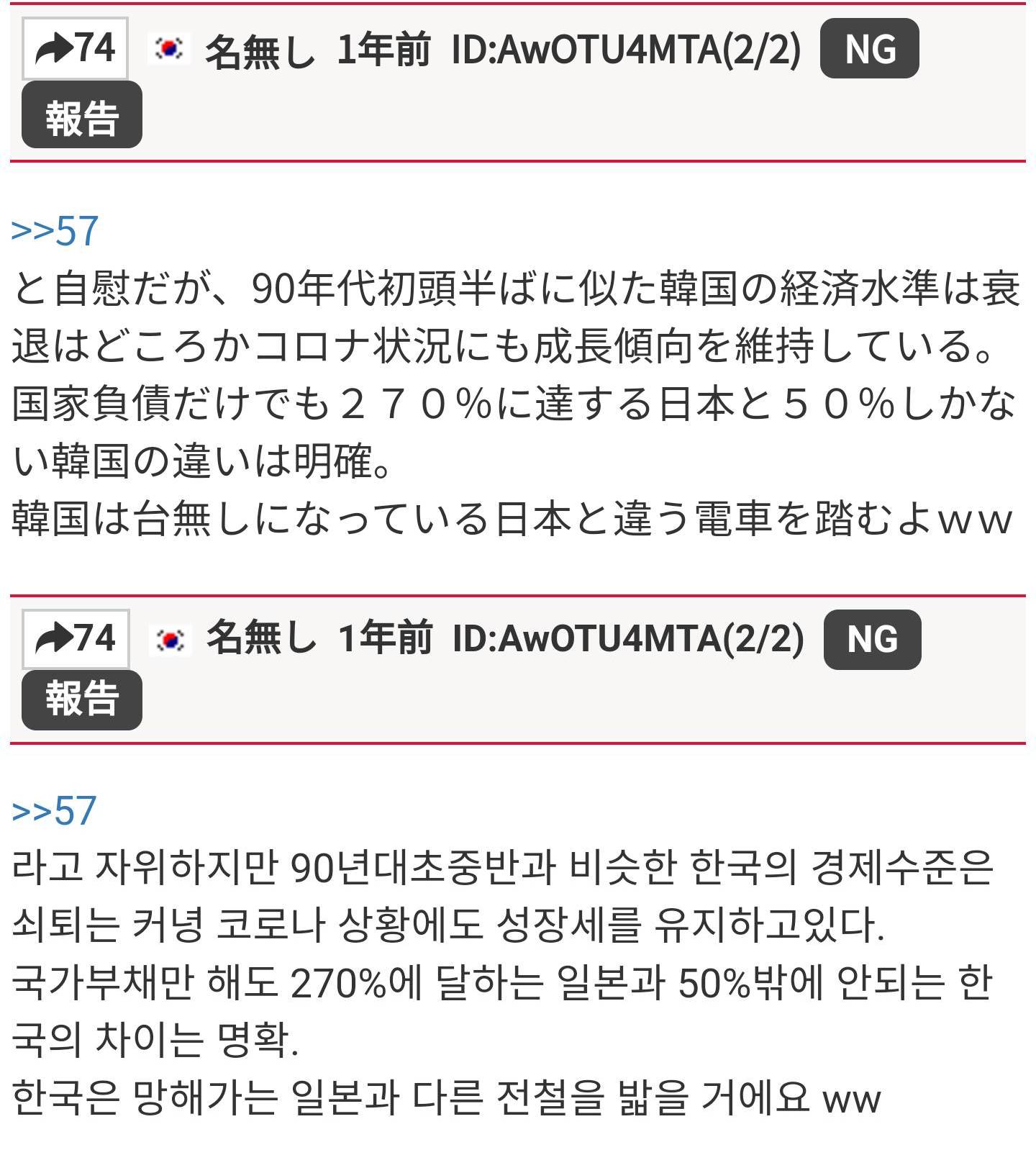Image resolution: width=1036 pixels, height=1155 pixels.
Task: Open >>57 link in the Korean comment
Action: (54, 811)
